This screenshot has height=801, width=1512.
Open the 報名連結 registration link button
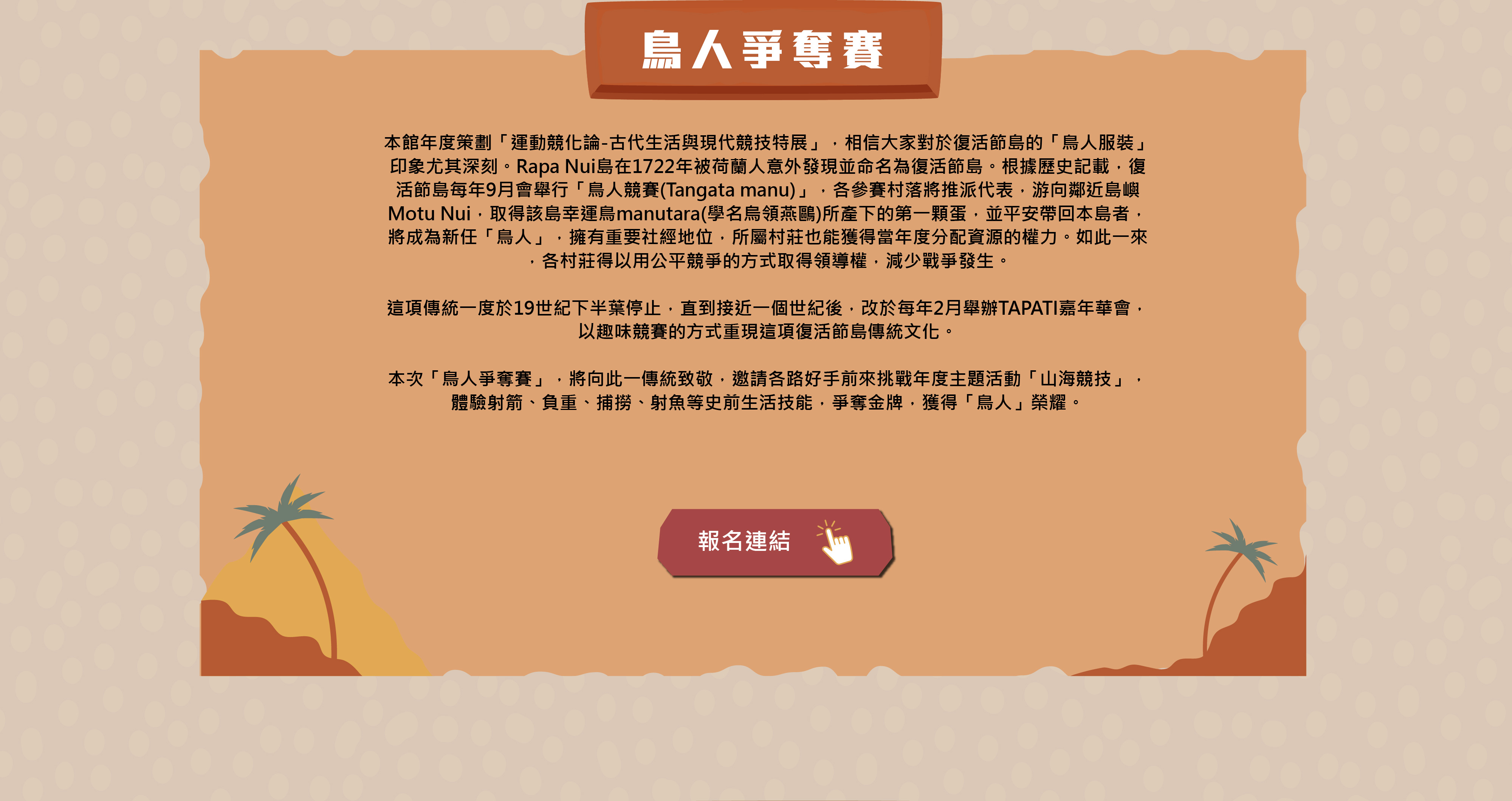[774, 541]
